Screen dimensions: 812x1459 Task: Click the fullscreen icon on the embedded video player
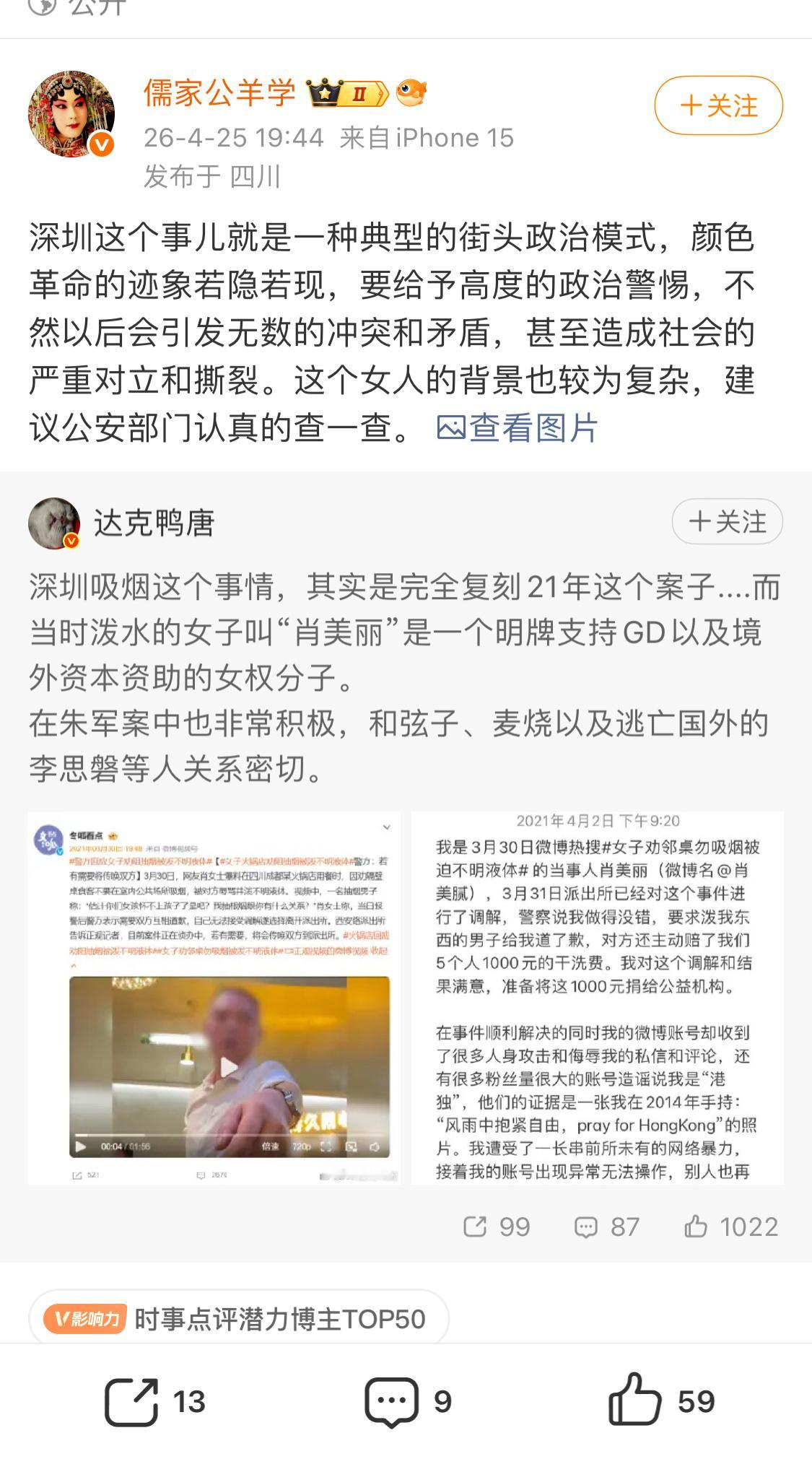pos(325,1147)
